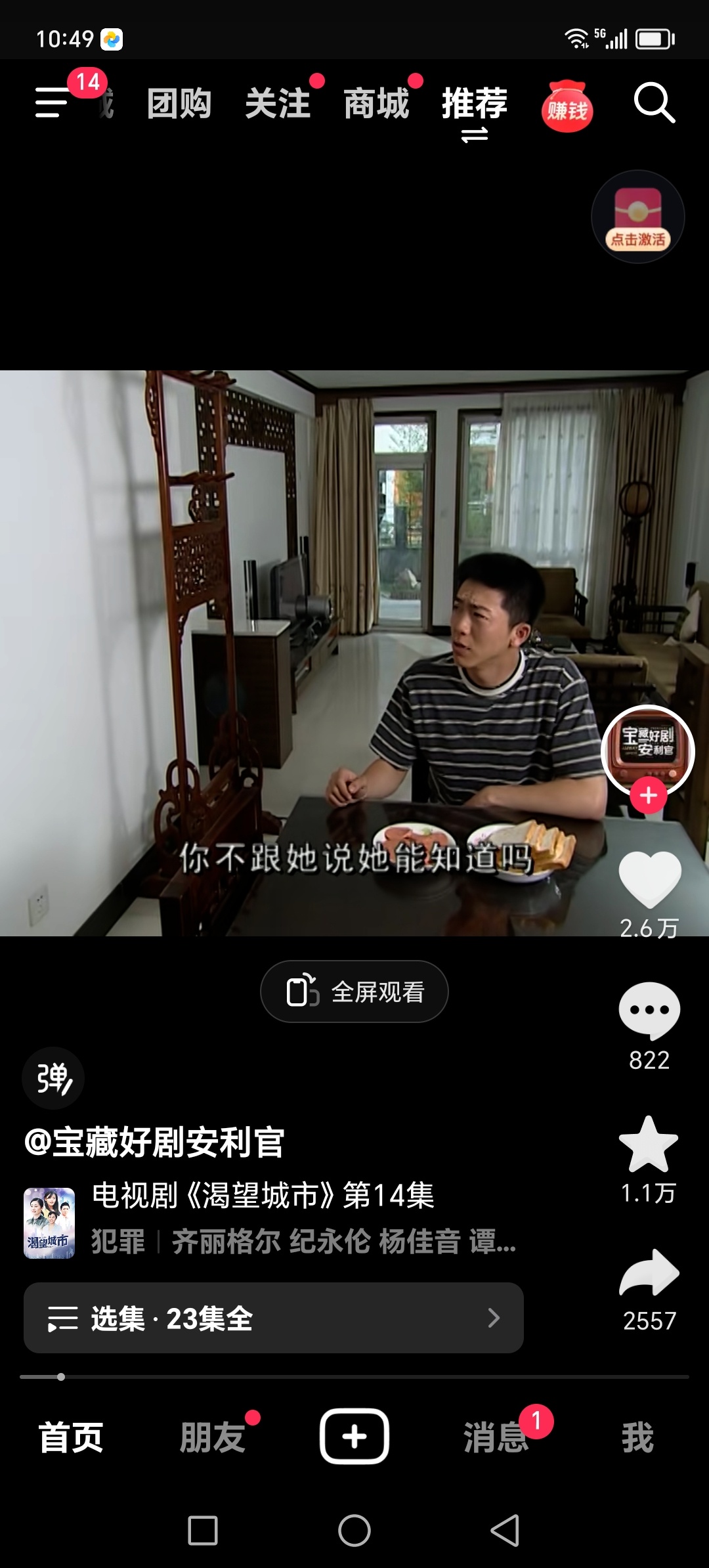Screen dimensions: 709x1568
Task: Favorite the video with star icon
Action: [x=649, y=1145]
